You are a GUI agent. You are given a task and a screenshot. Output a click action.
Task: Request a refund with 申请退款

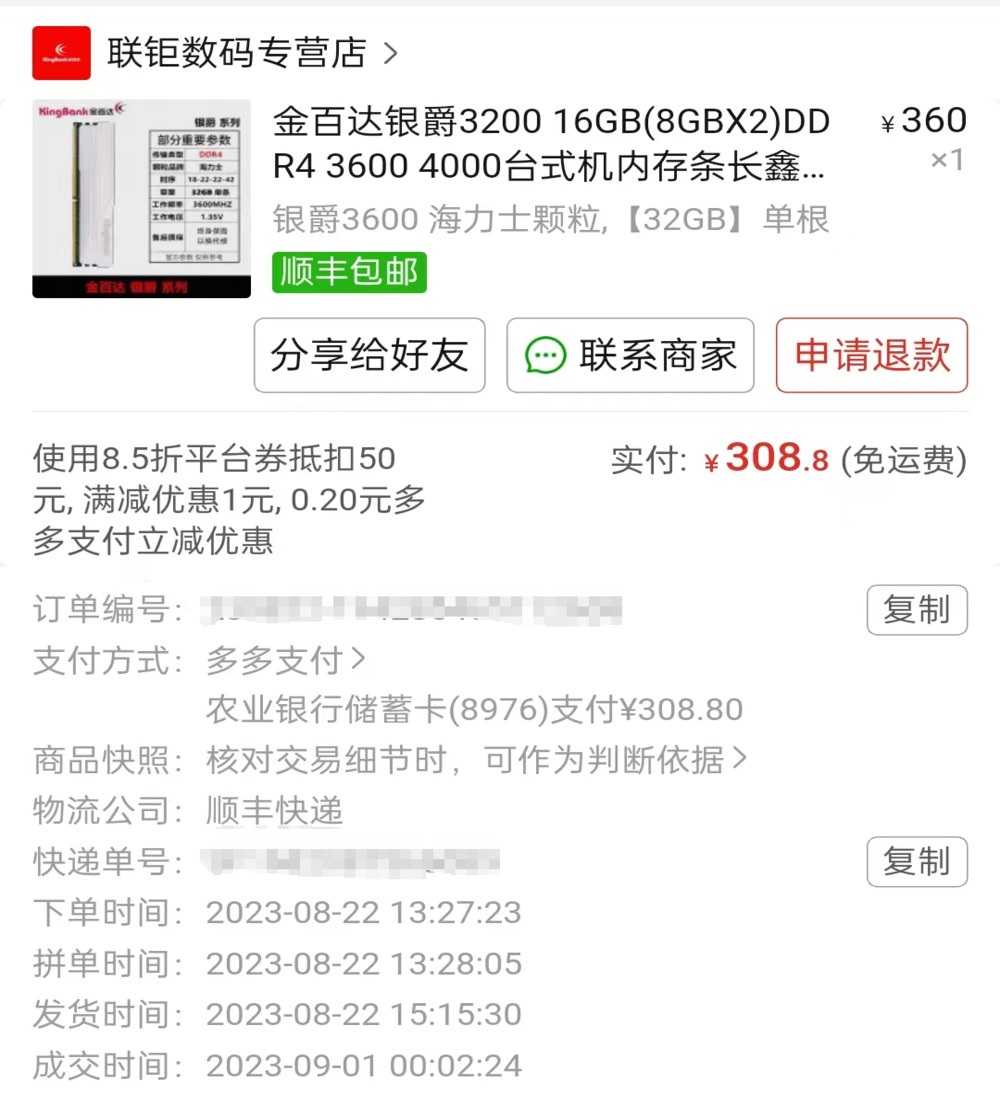coord(871,356)
